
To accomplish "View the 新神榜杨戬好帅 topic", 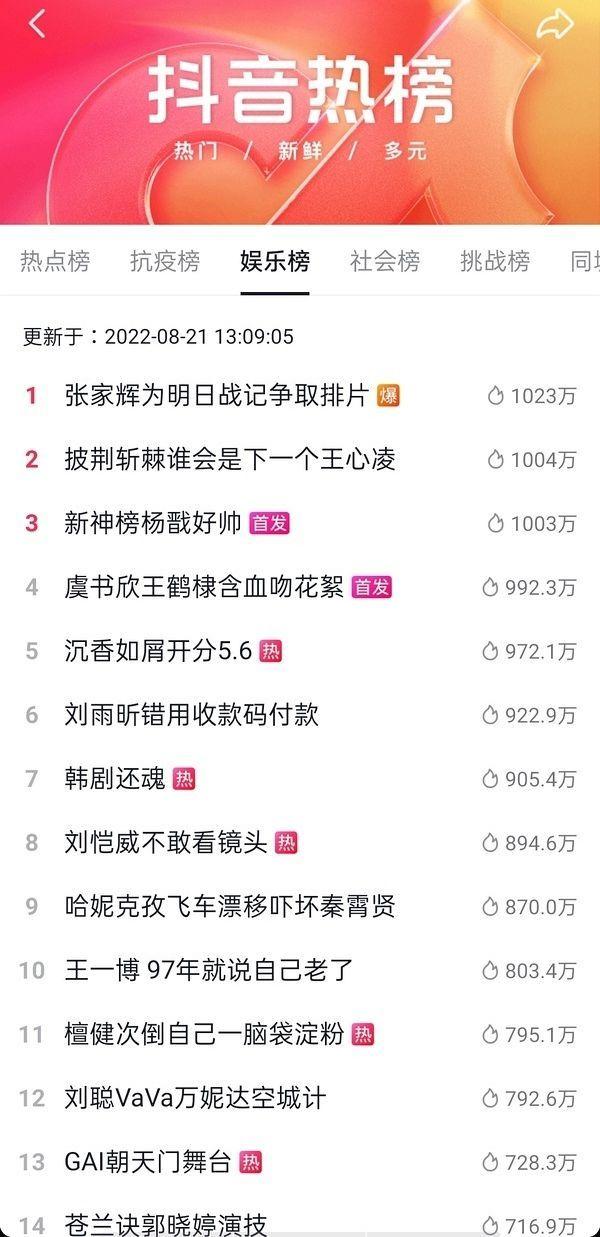I will click(300, 523).
